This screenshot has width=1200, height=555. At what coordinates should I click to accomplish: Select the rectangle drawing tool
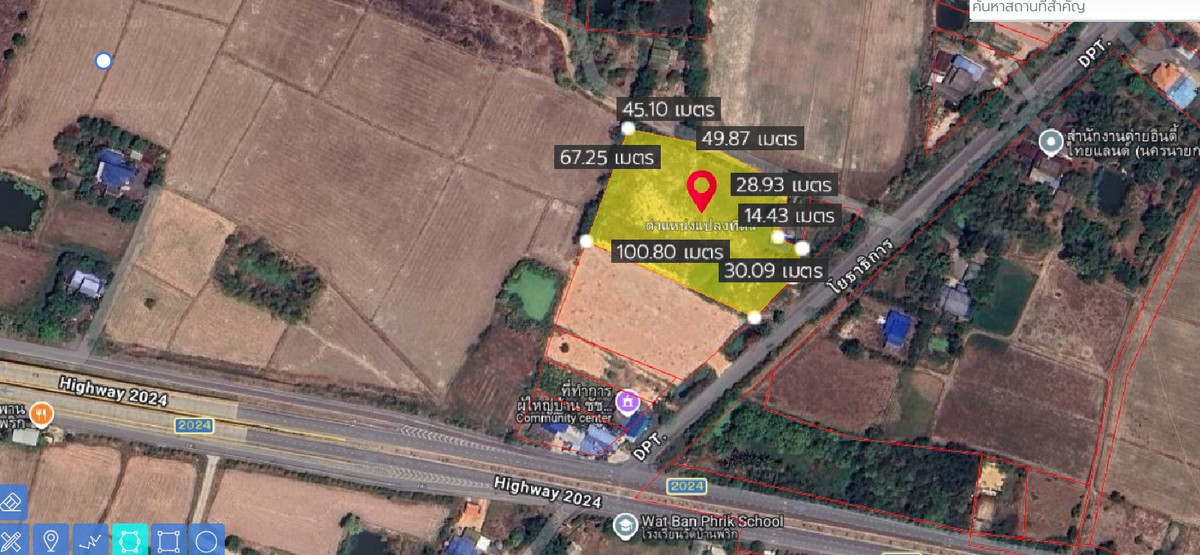click(x=168, y=540)
